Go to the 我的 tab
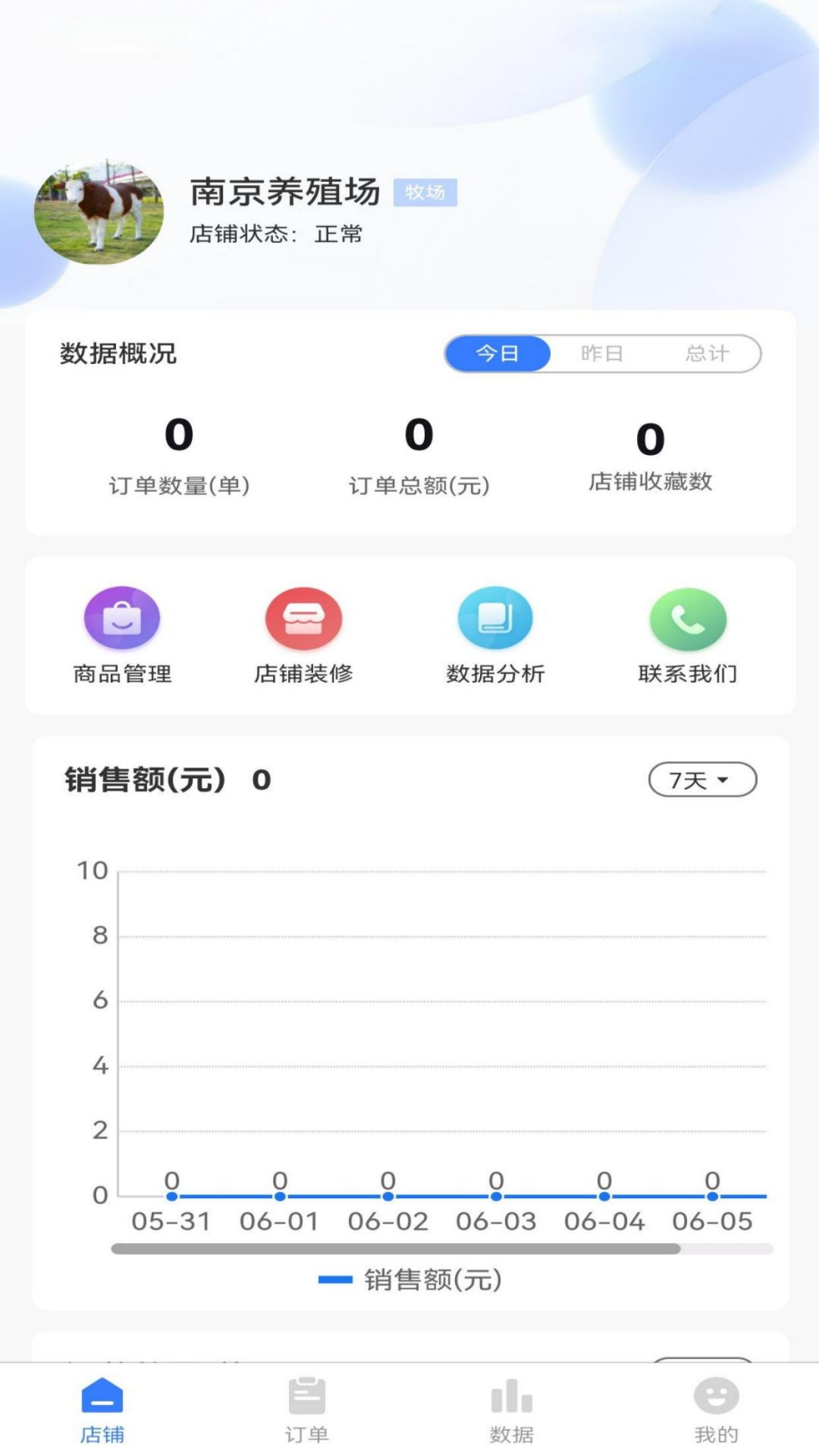 click(716, 1410)
